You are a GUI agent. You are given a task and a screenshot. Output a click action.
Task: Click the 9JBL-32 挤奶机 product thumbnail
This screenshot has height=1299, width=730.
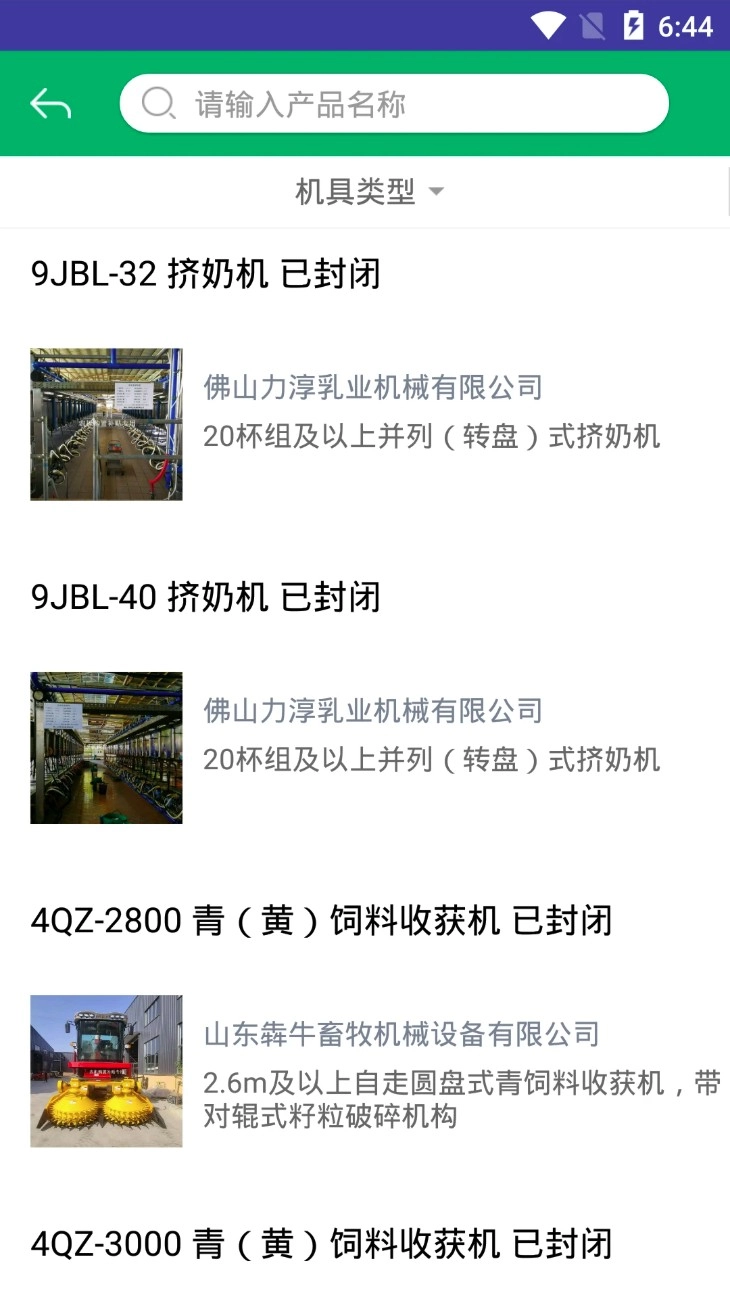106,423
